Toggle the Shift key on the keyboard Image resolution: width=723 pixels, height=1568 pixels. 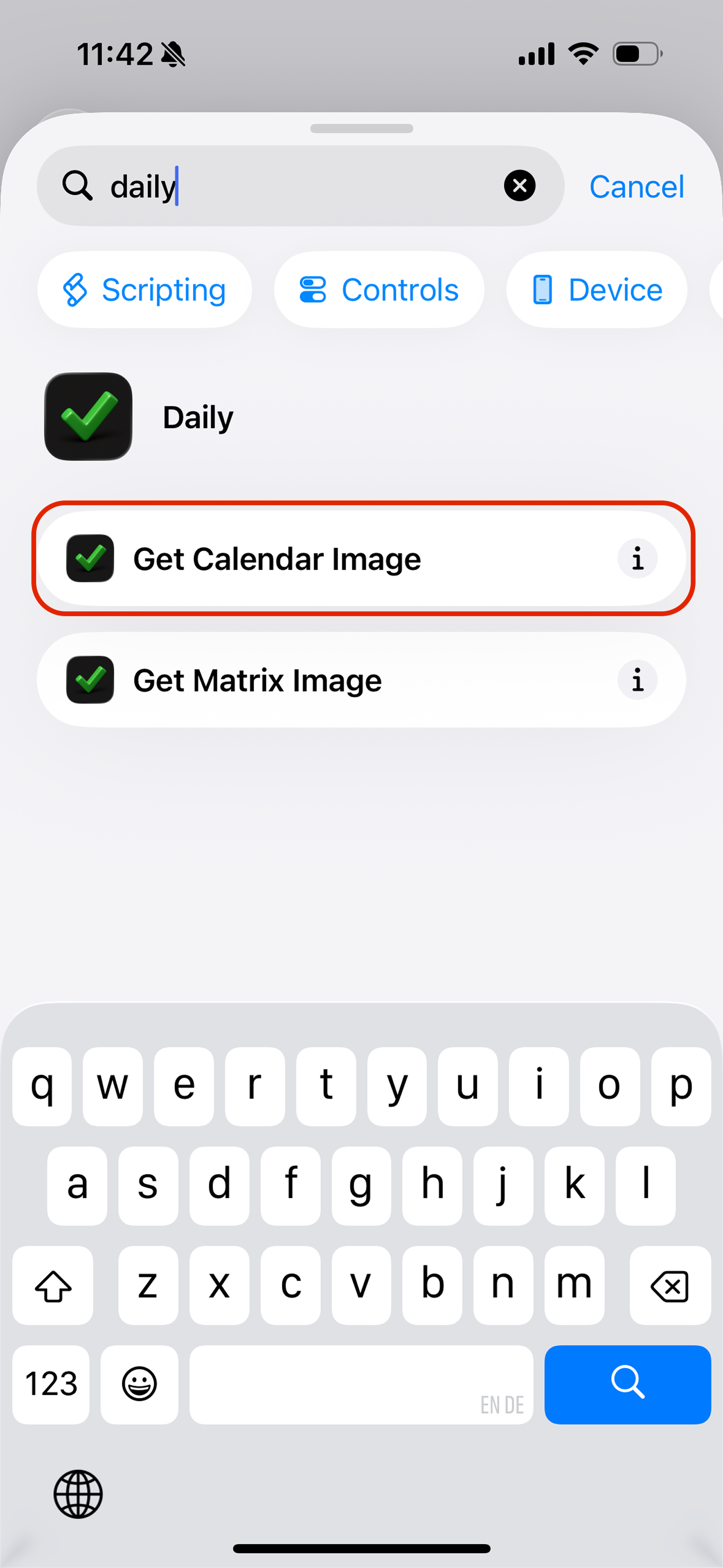(x=53, y=1286)
